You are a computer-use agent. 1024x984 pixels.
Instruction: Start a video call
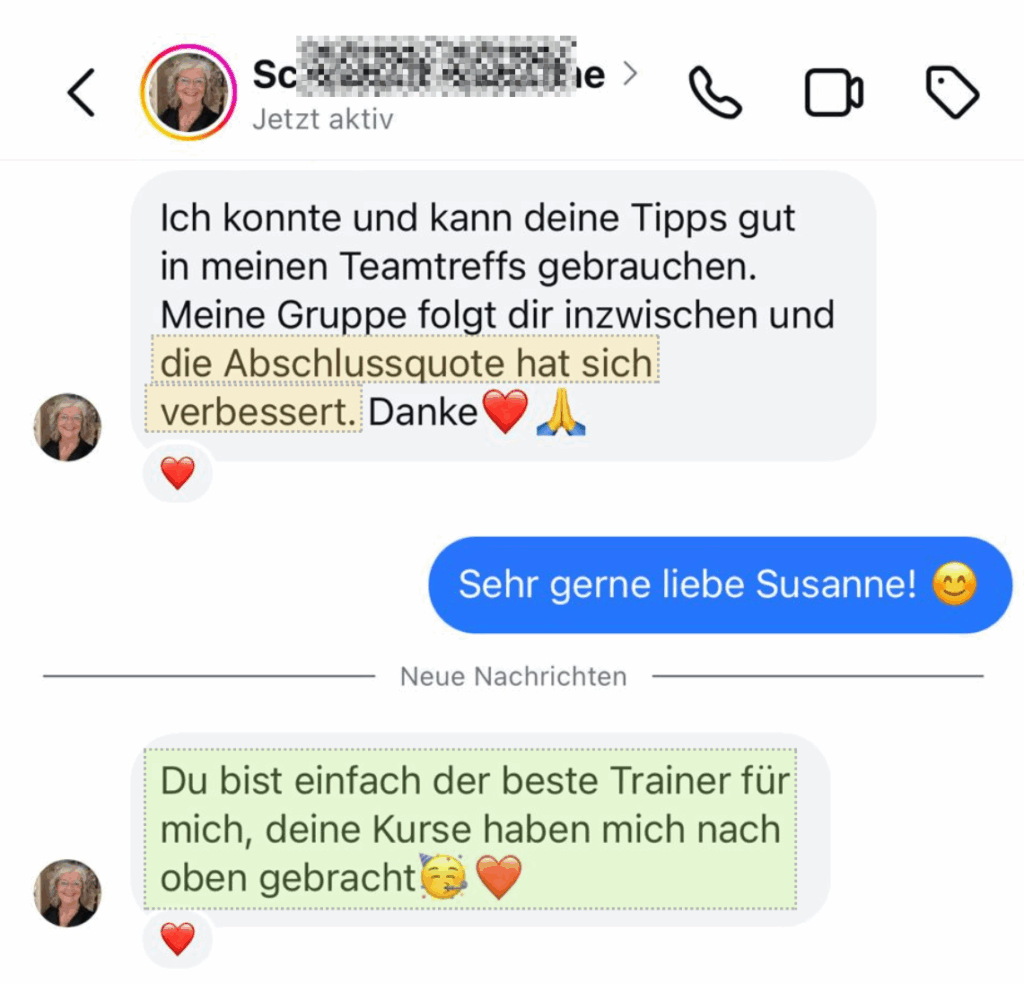coord(834,94)
